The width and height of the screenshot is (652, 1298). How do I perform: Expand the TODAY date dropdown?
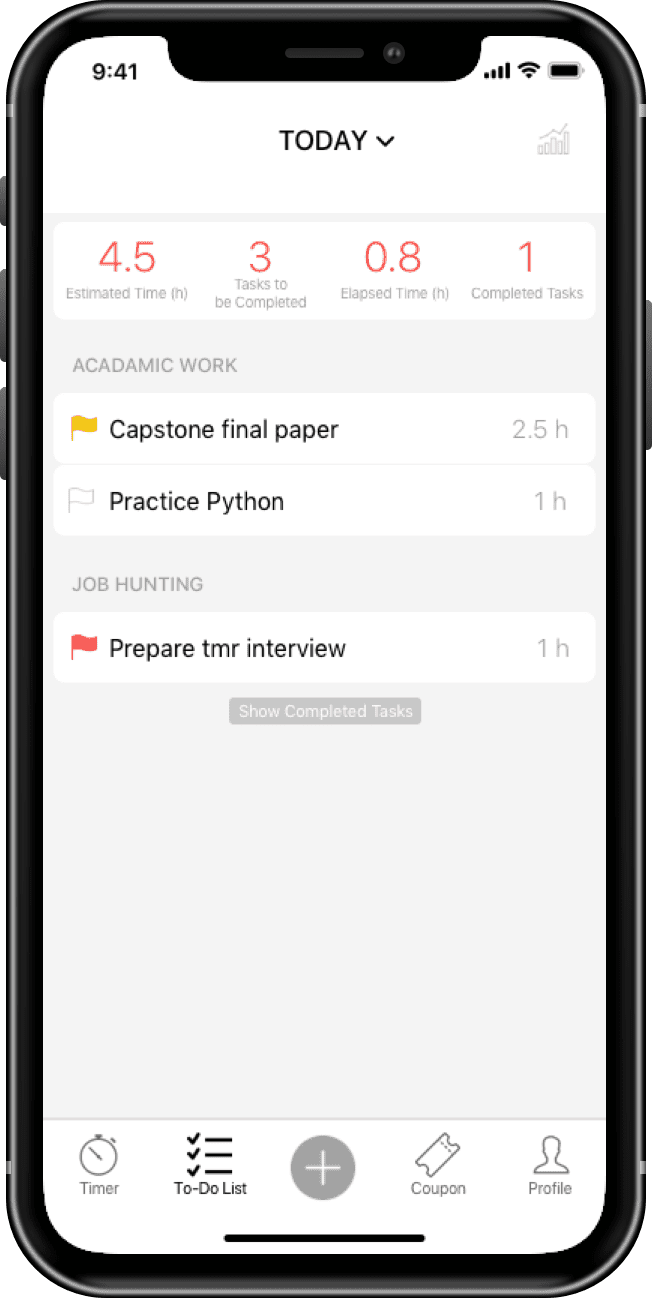336,141
